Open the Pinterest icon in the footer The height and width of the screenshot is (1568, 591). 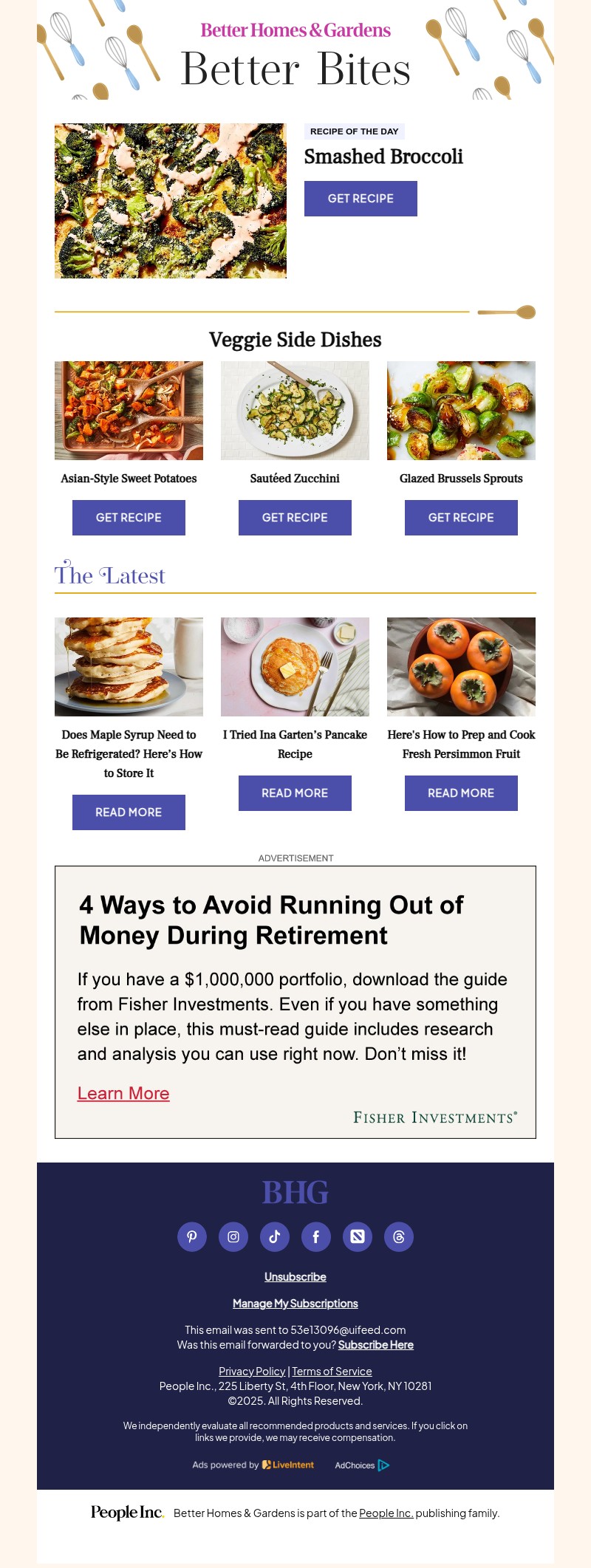pyautogui.click(x=192, y=1236)
